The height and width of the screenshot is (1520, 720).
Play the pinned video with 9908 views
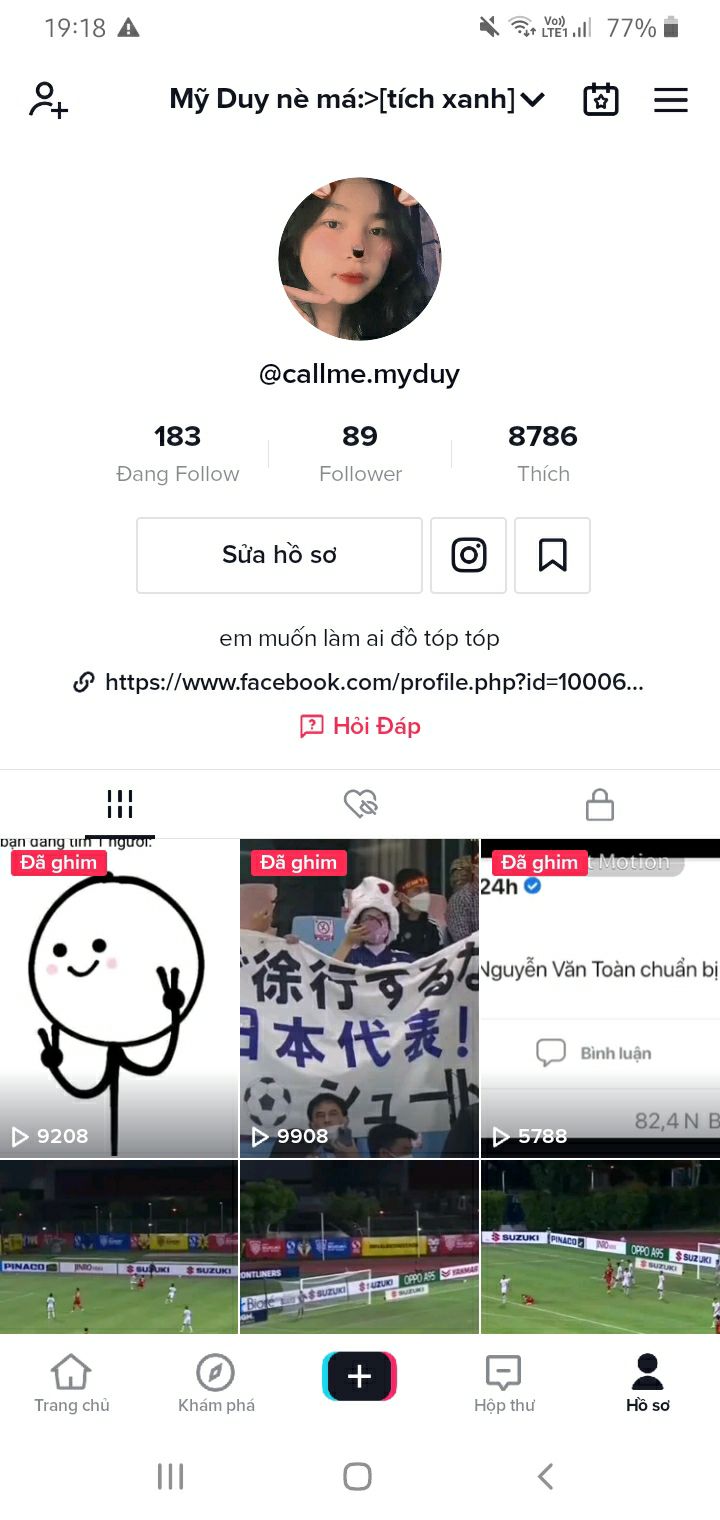point(359,998)
